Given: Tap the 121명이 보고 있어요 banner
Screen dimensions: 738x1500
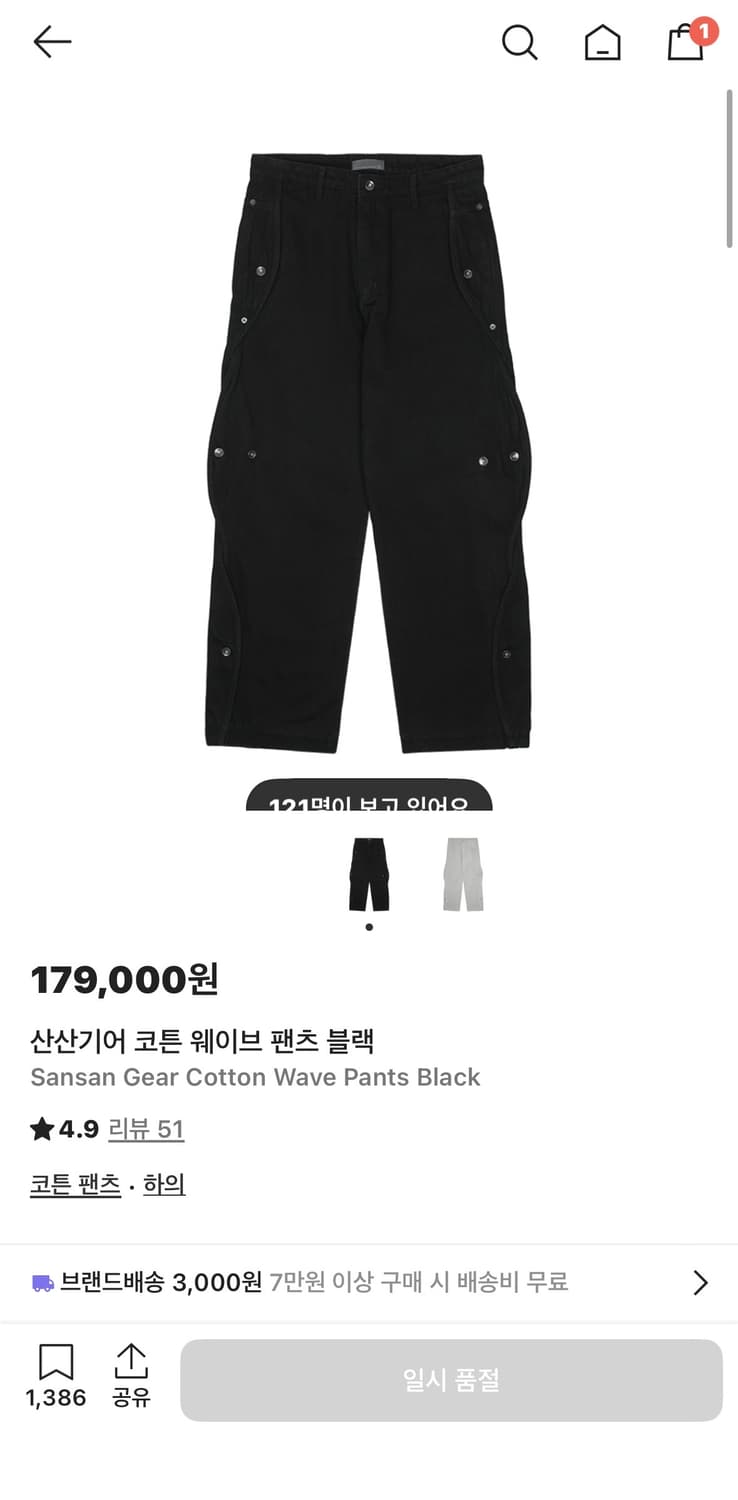Looking at the screenshot, I should [369, 800].
